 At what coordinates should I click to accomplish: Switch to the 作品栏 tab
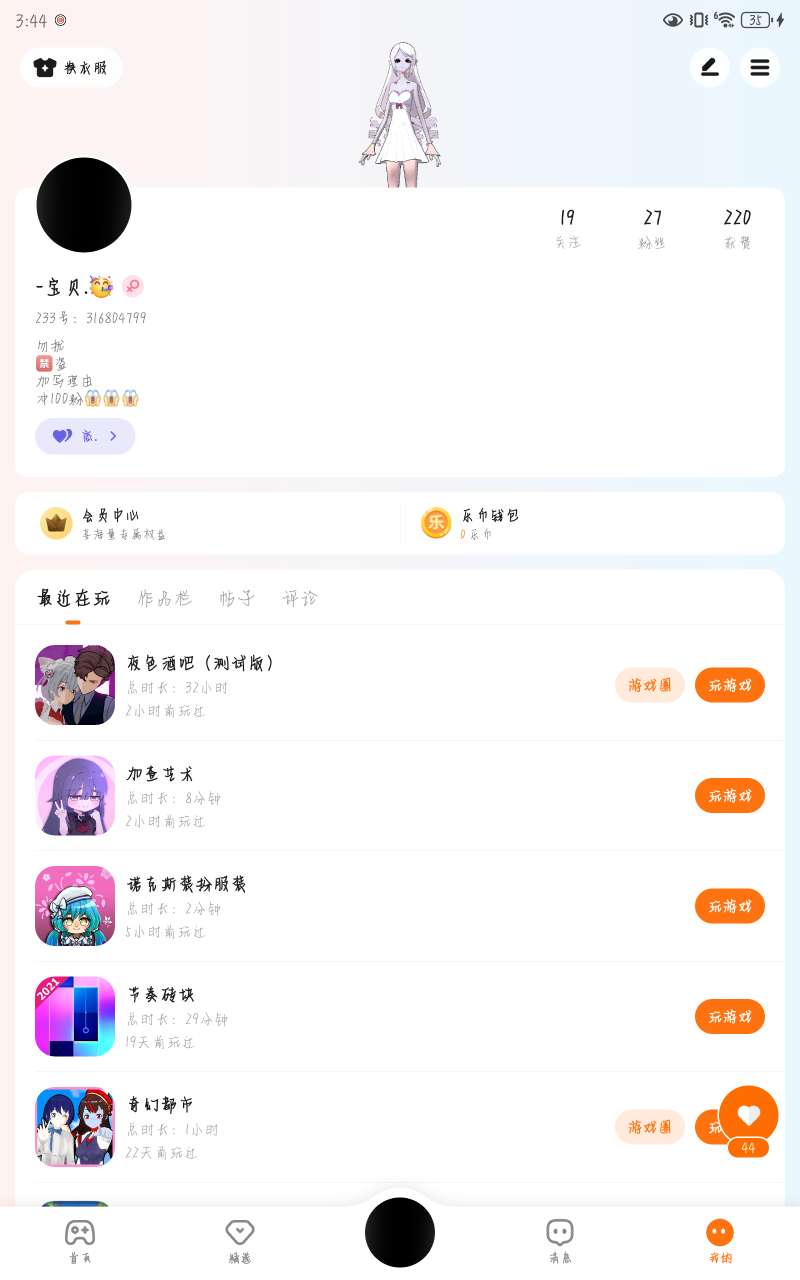click(164, 599)
